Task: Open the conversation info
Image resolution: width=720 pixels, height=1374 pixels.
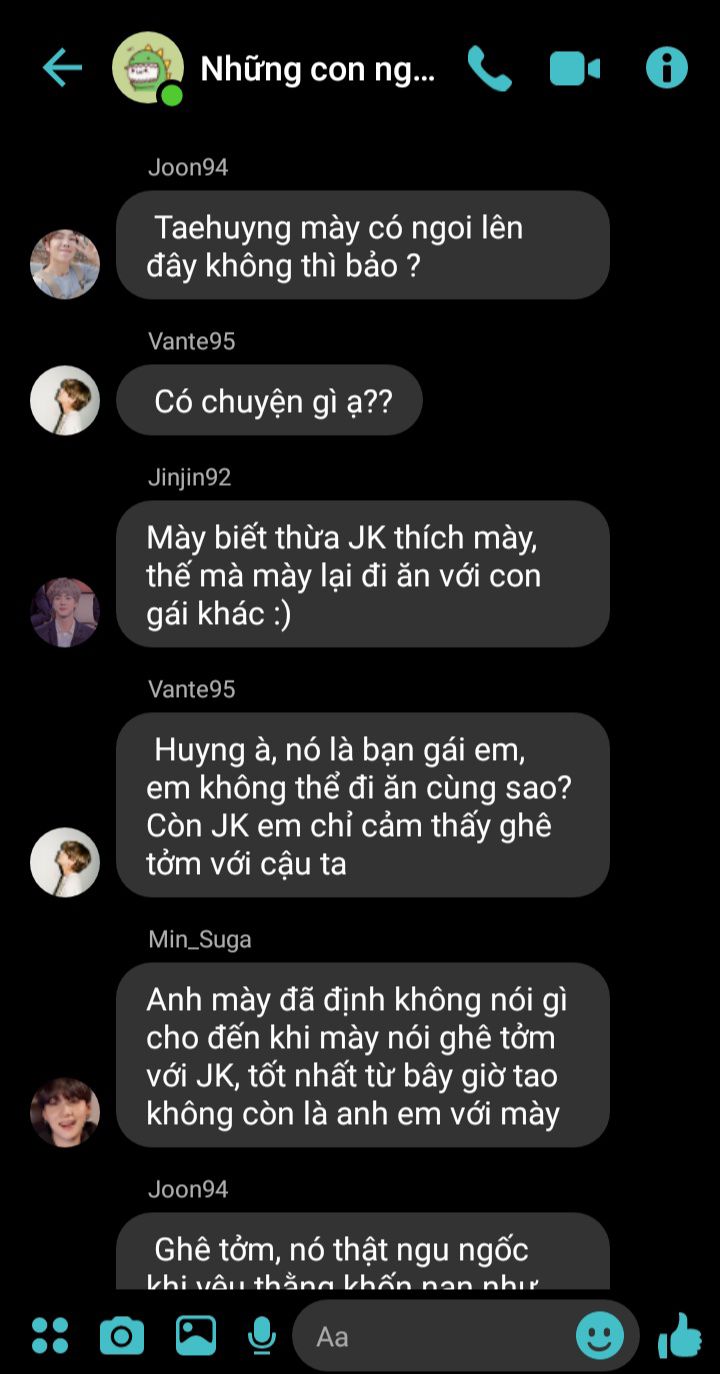Action: tap(666, 68)
